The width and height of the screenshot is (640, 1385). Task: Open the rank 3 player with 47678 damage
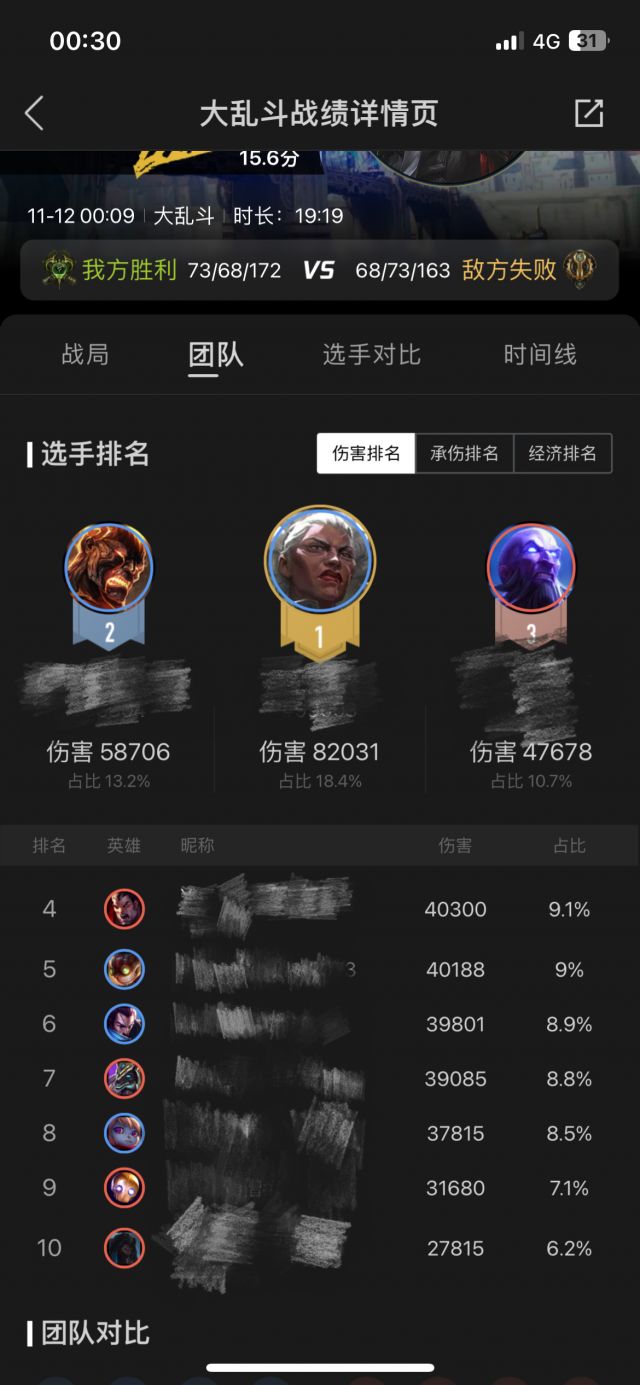point(531,655)
